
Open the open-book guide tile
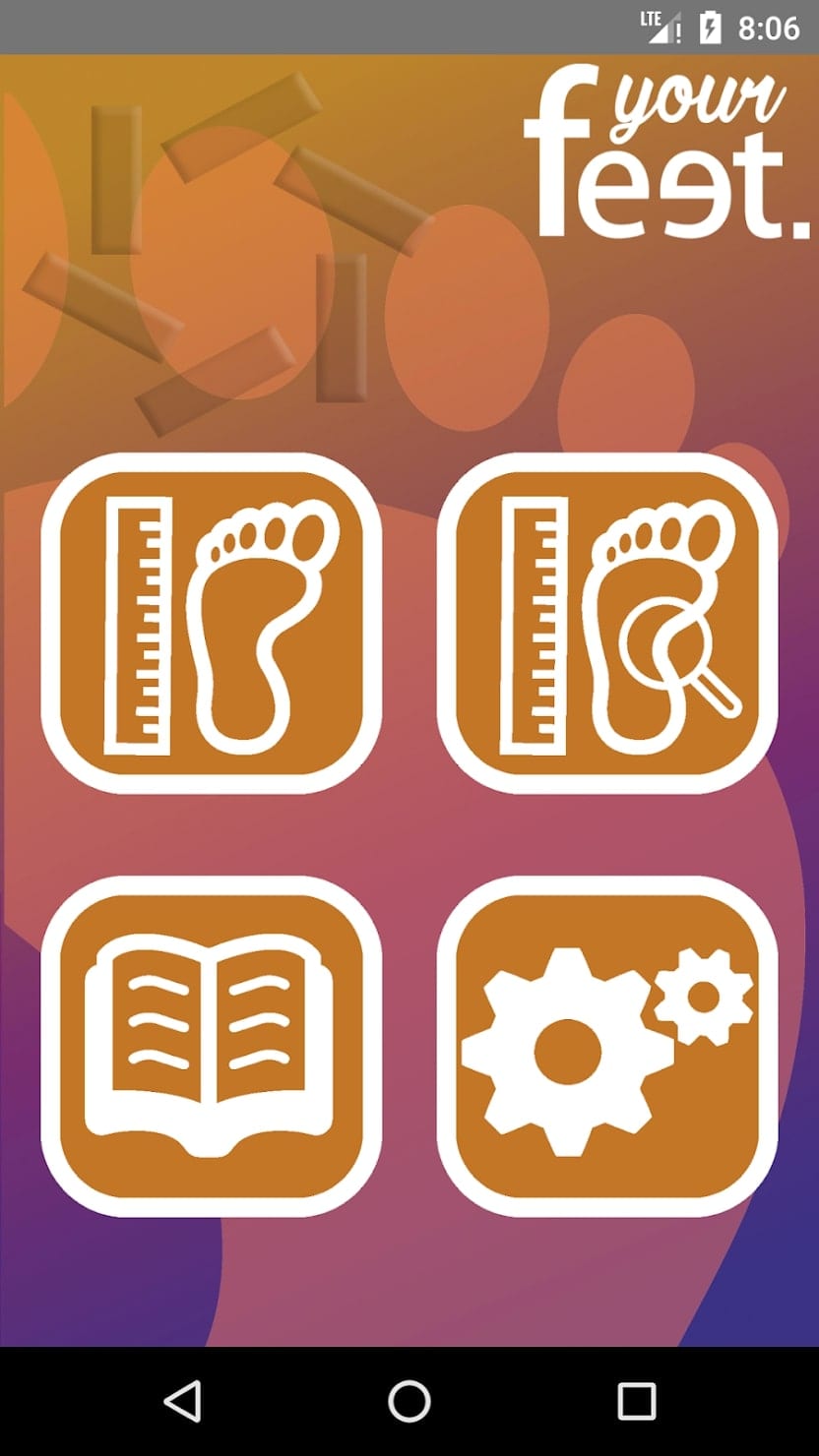pos(211,1047)
